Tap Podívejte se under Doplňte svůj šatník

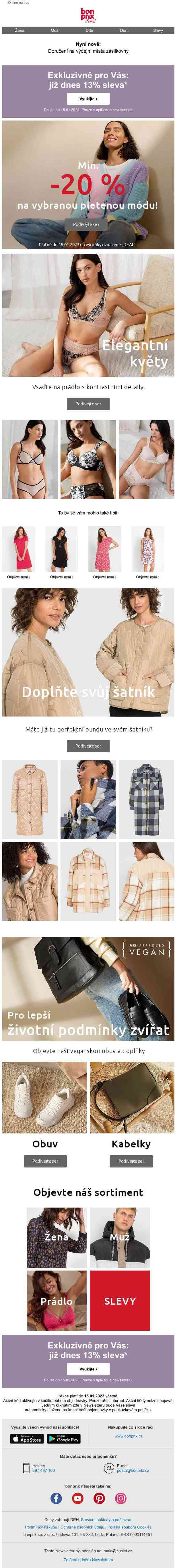[x=88, y=746]
